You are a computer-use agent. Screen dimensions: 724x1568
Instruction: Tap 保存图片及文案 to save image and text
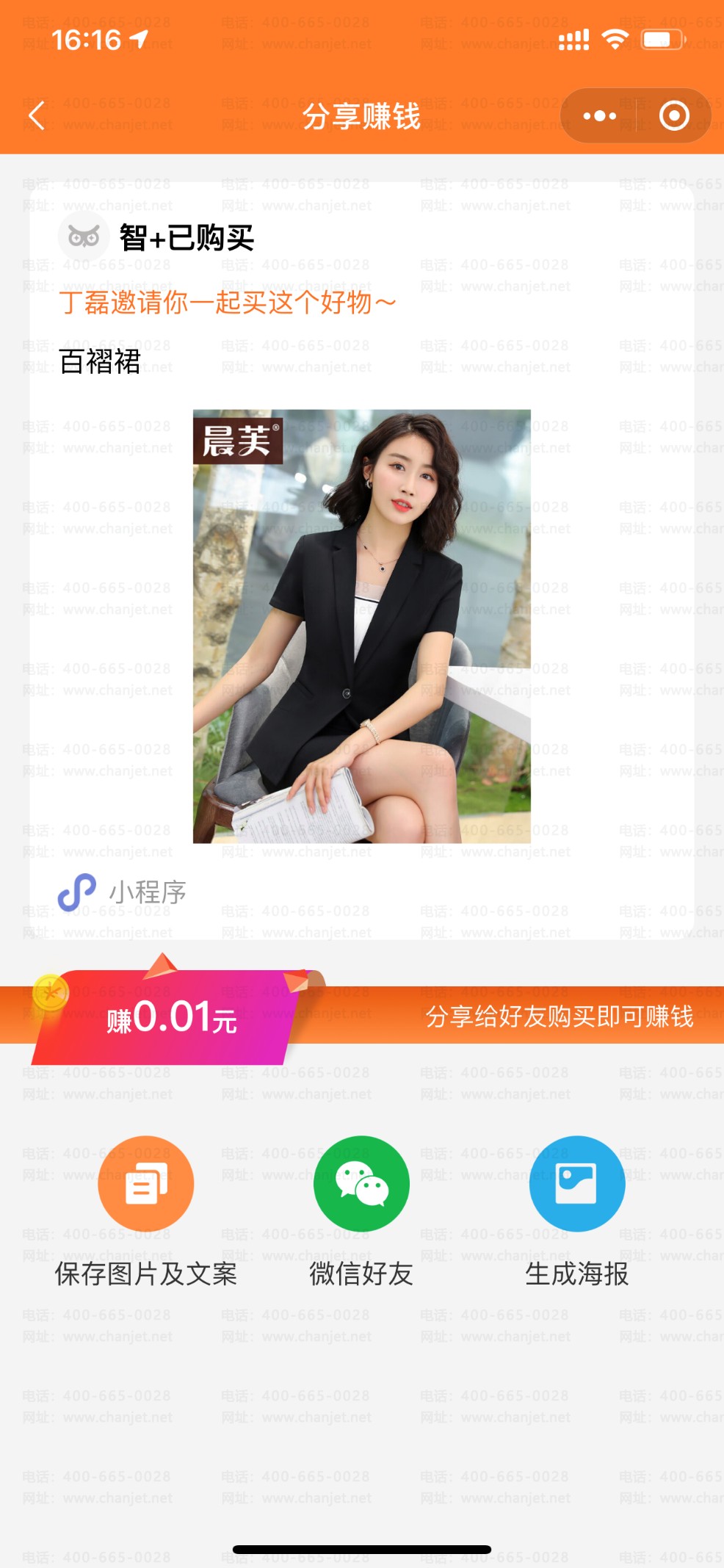tap(145, 1183)
